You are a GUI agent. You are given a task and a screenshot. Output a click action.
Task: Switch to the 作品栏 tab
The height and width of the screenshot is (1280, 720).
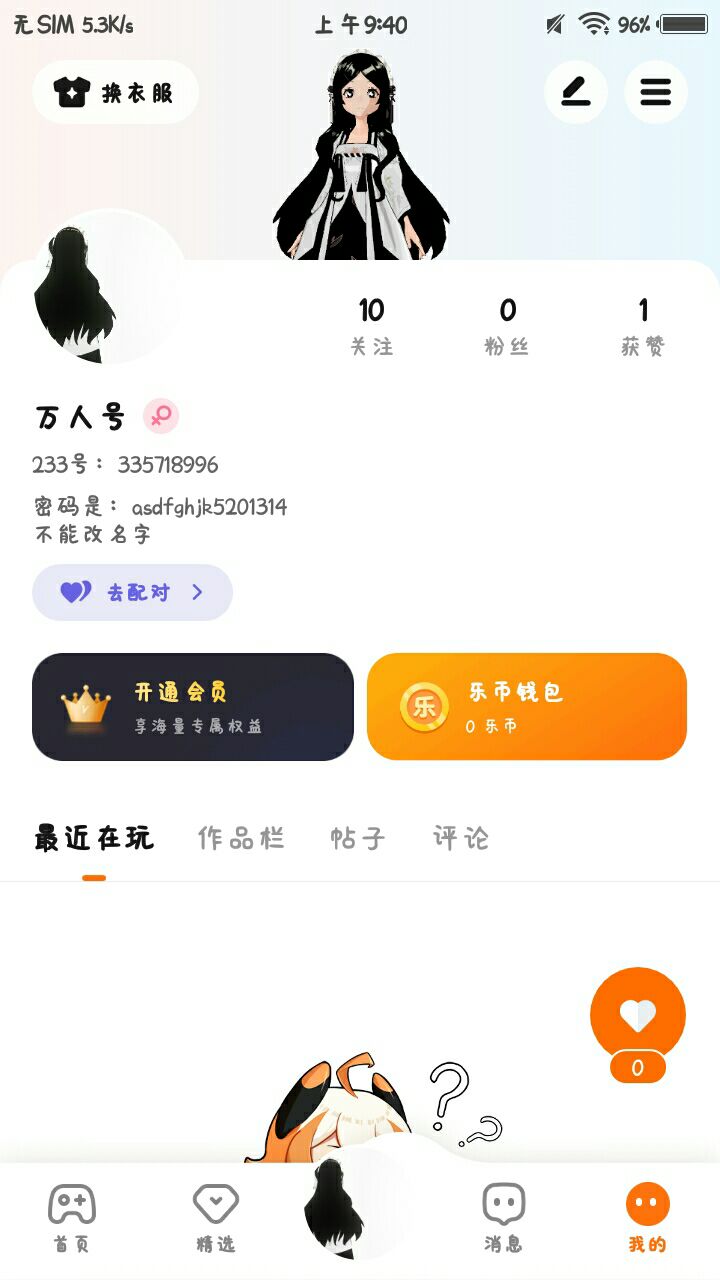click(241, 838)
